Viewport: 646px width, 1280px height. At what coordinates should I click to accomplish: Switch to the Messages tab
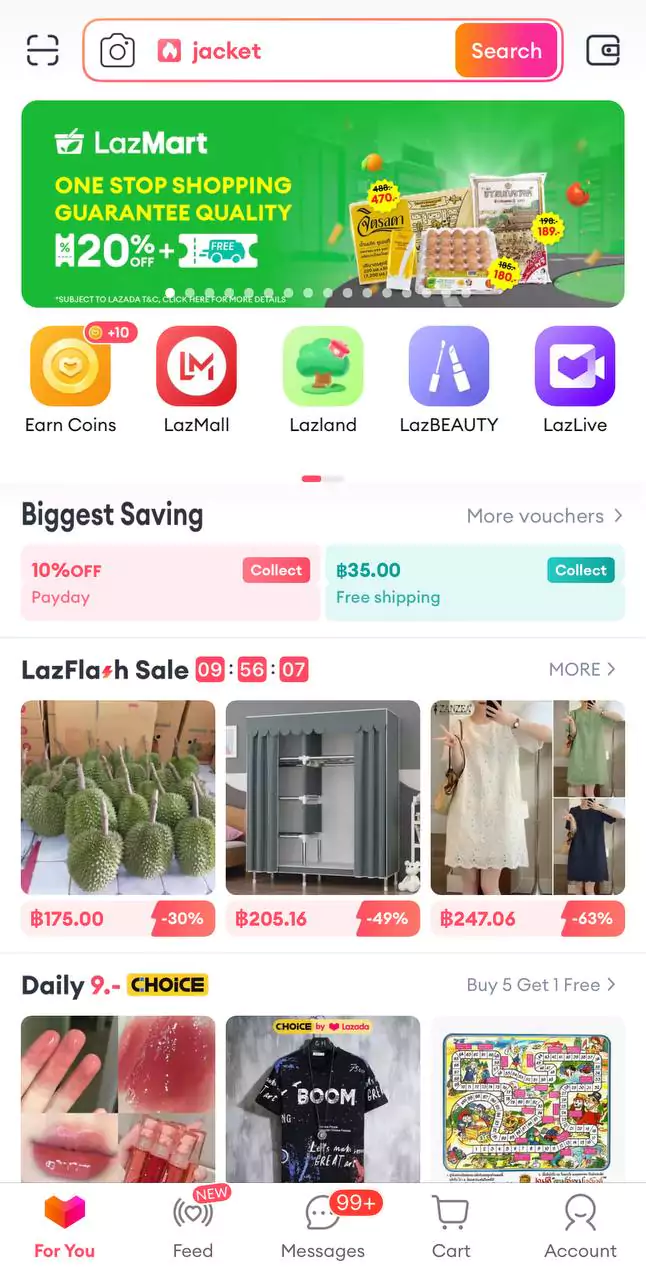point(323,1230)
